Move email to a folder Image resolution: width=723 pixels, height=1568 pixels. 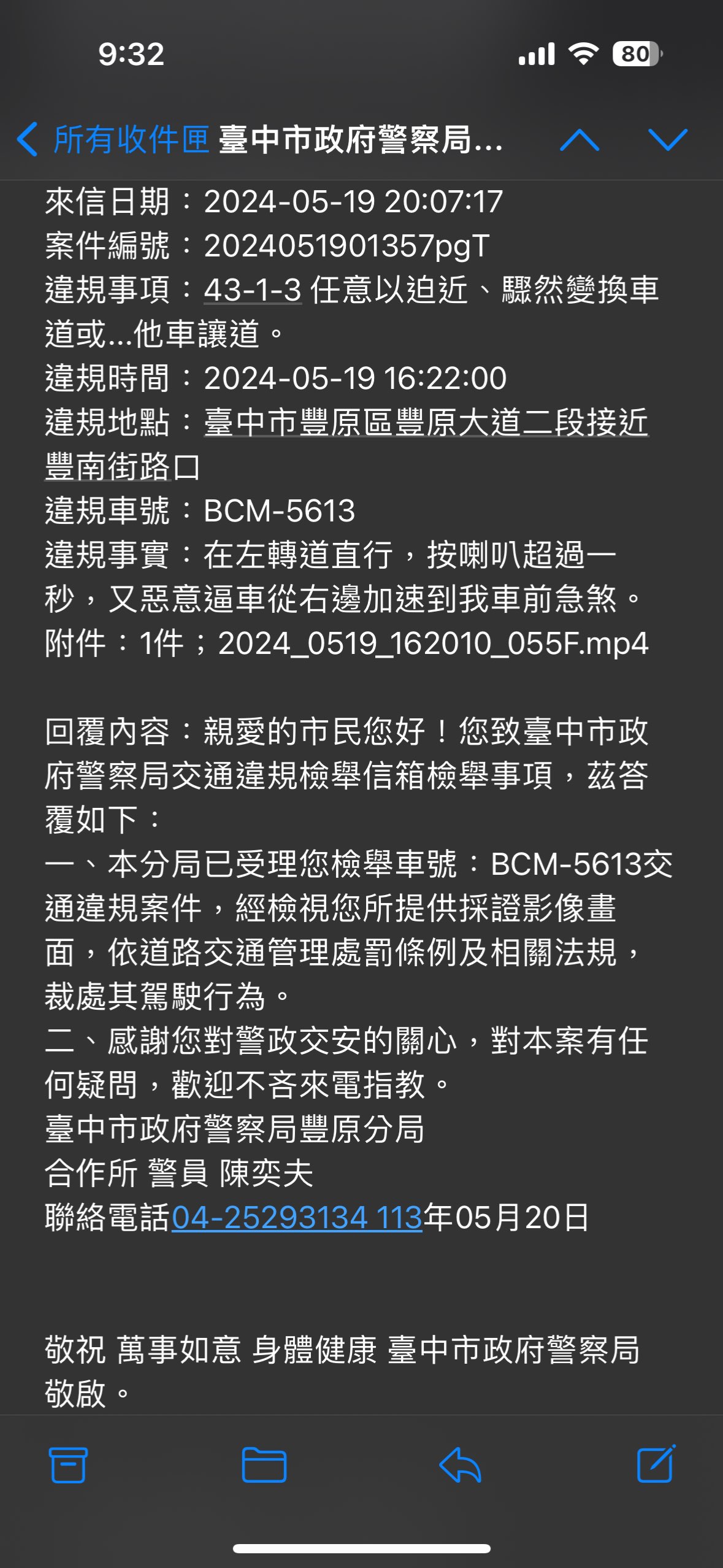264,1465
